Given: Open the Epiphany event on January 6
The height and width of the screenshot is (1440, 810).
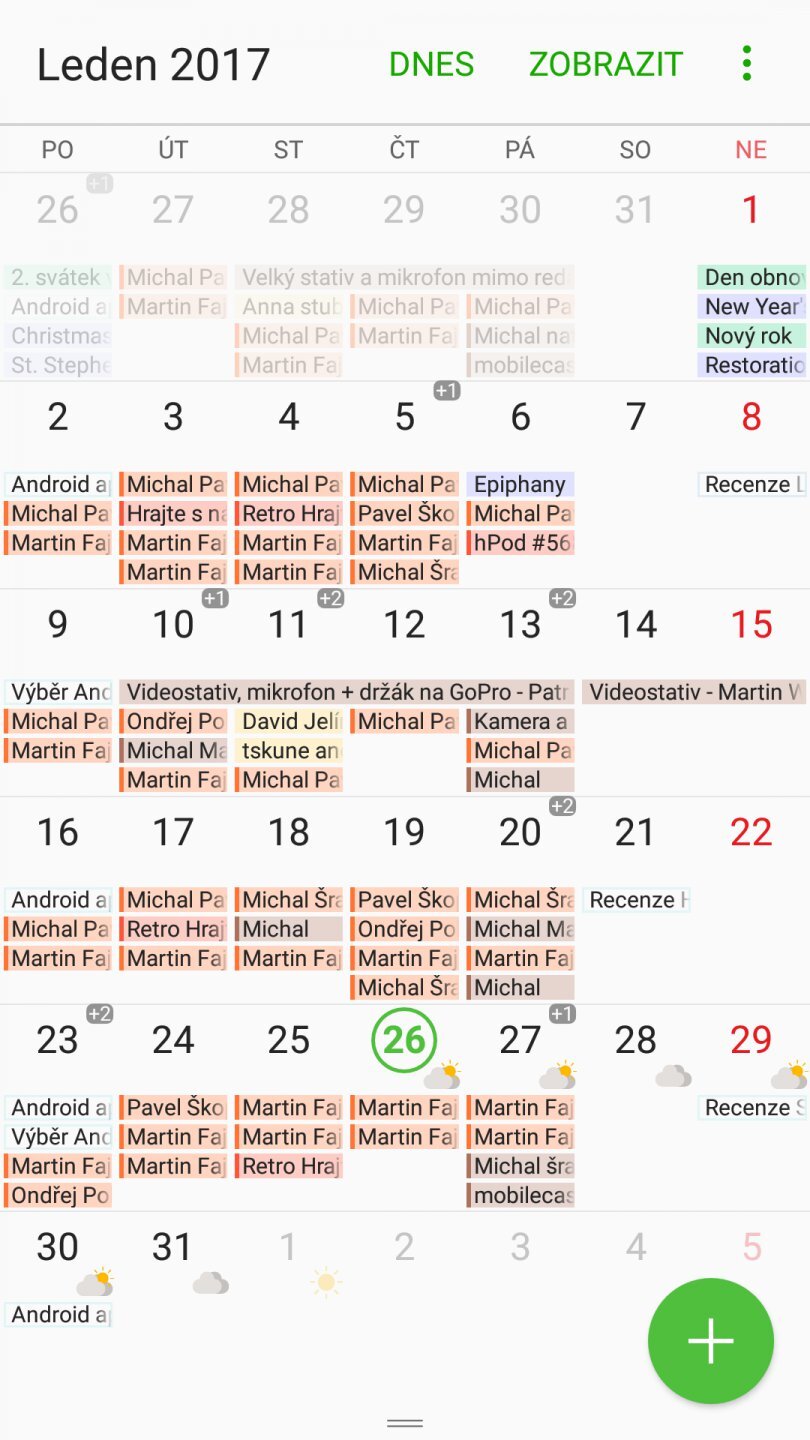Looking at the screenshot, I should 520,485.
